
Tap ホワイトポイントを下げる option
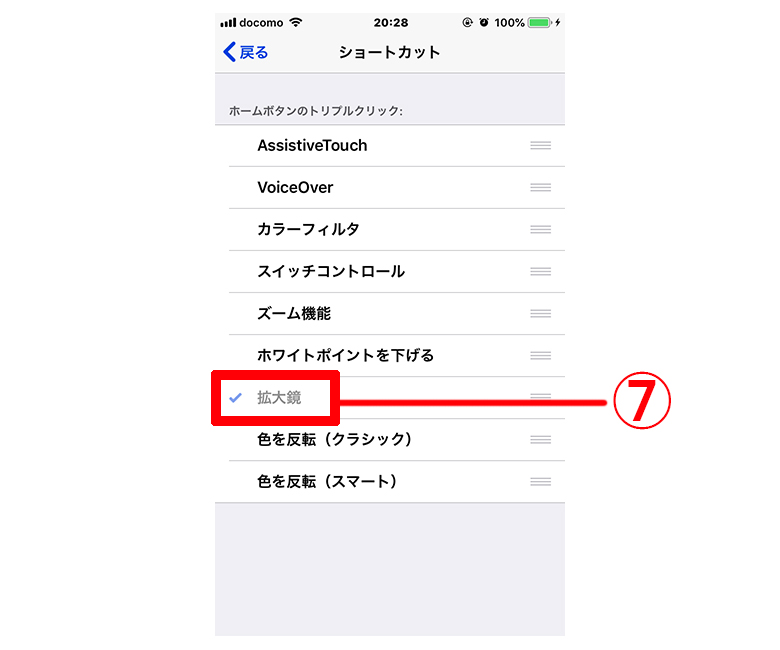(x=345, y=355)
